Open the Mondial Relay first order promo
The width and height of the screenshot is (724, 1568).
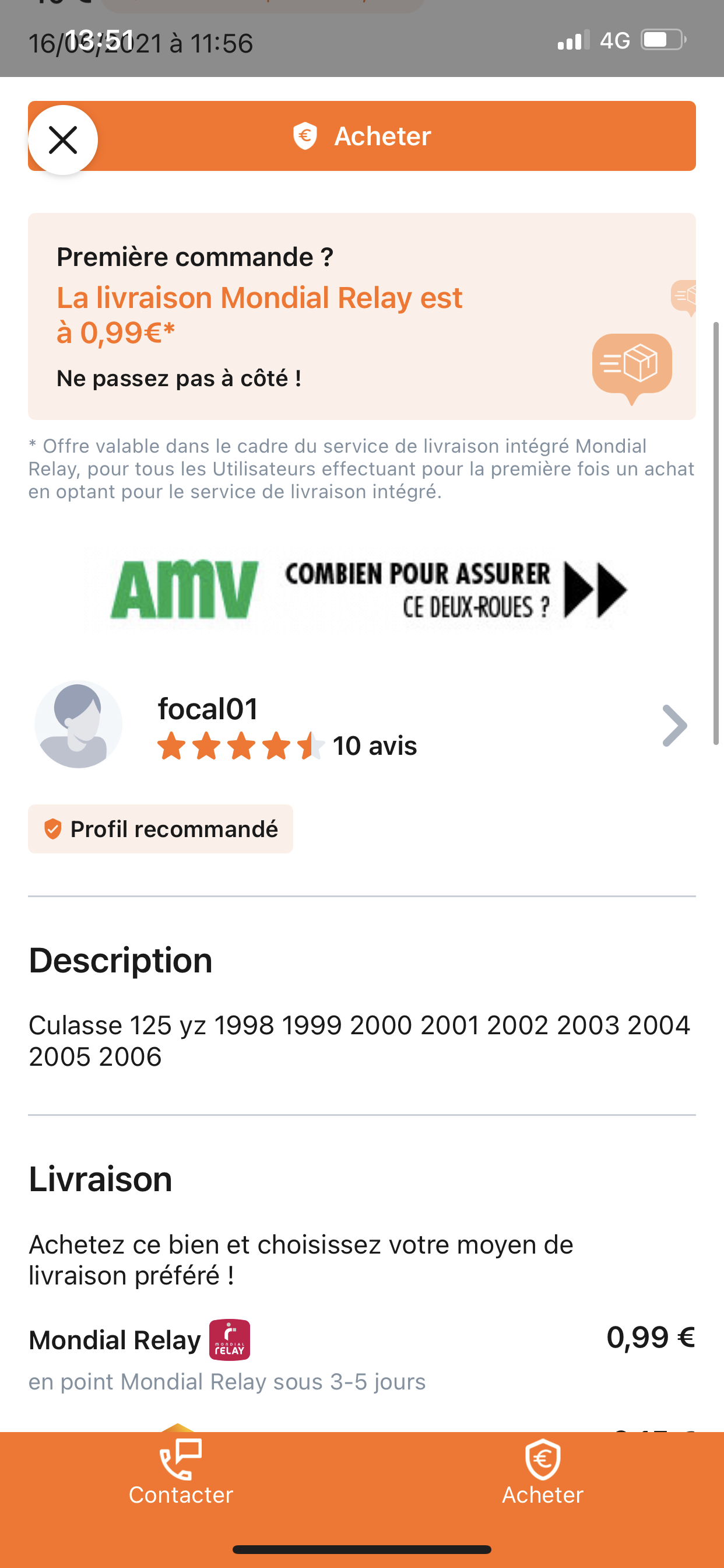362,317
